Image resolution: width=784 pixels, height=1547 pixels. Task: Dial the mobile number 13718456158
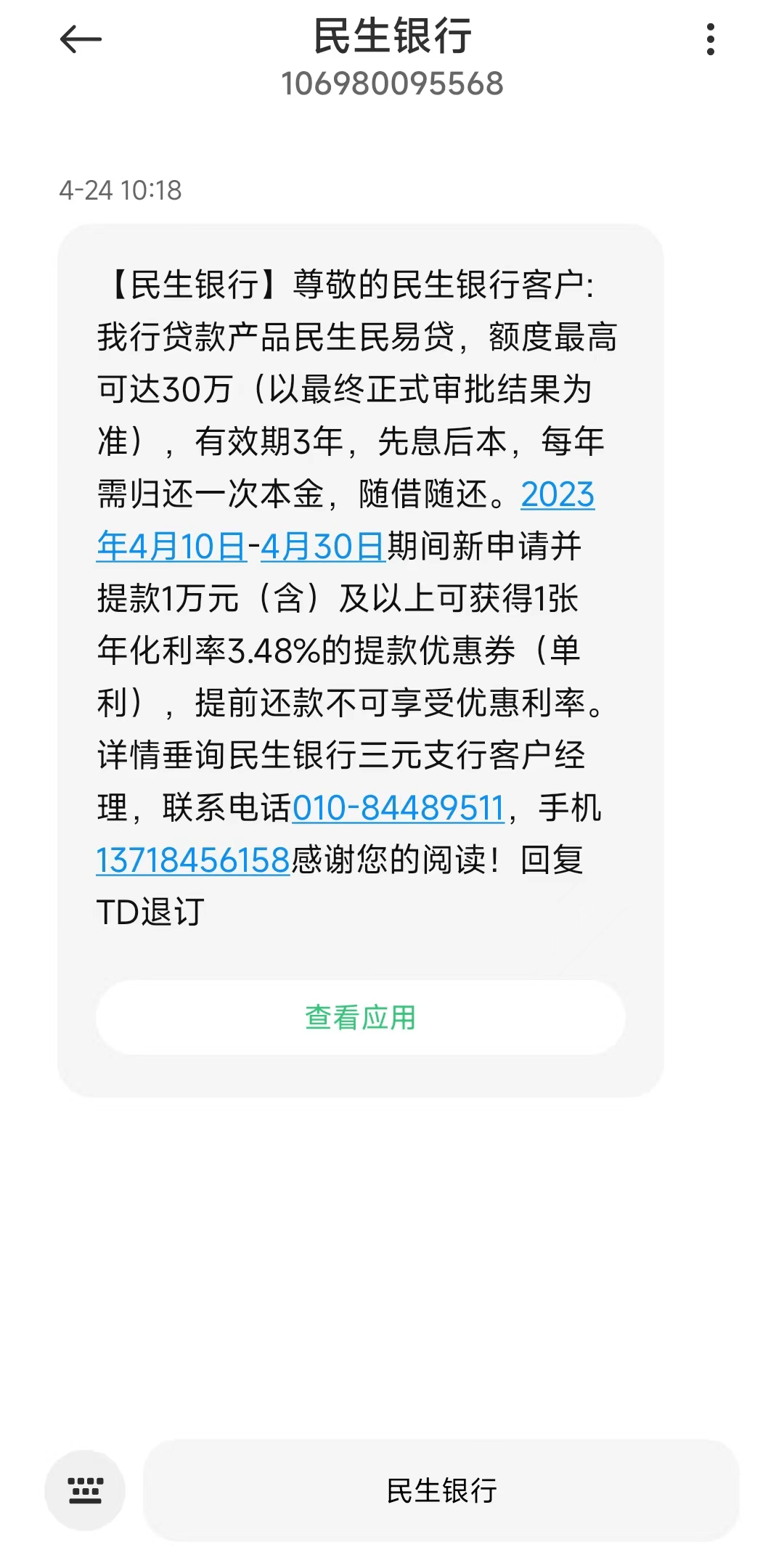coord(192,862)
